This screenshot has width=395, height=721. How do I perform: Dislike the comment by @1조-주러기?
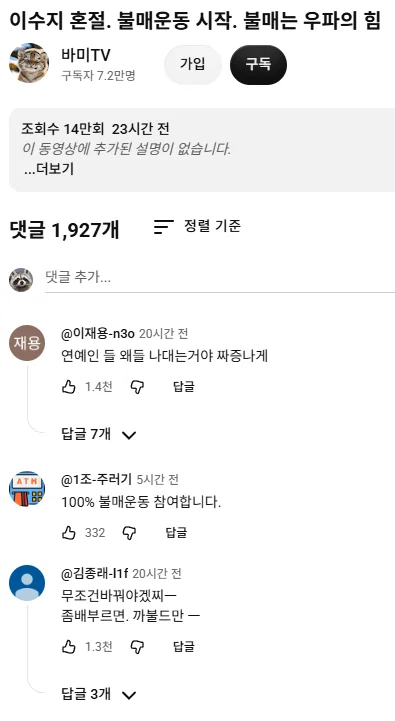coord(129,533)
